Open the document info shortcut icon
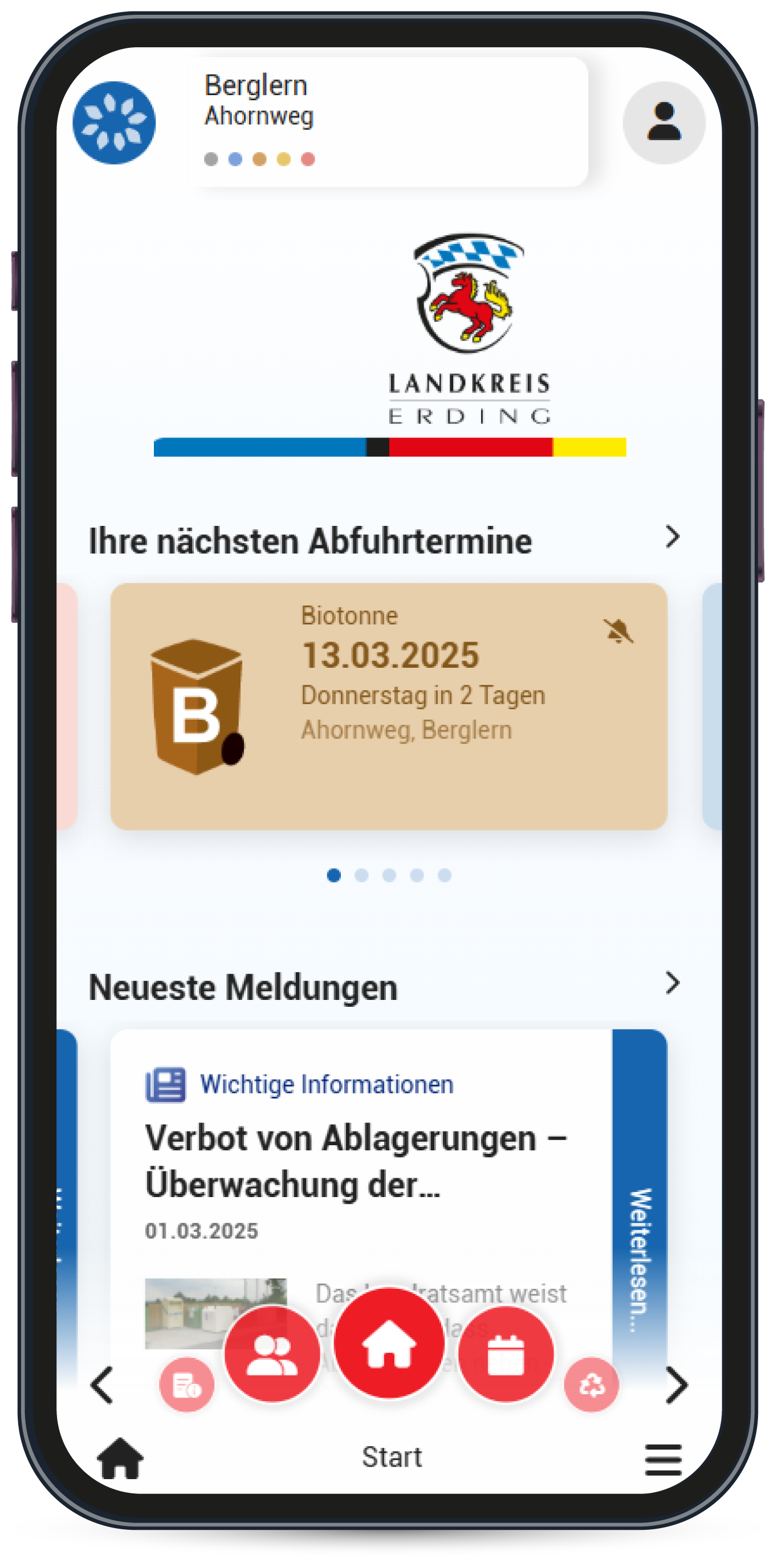 (186, 1385)
